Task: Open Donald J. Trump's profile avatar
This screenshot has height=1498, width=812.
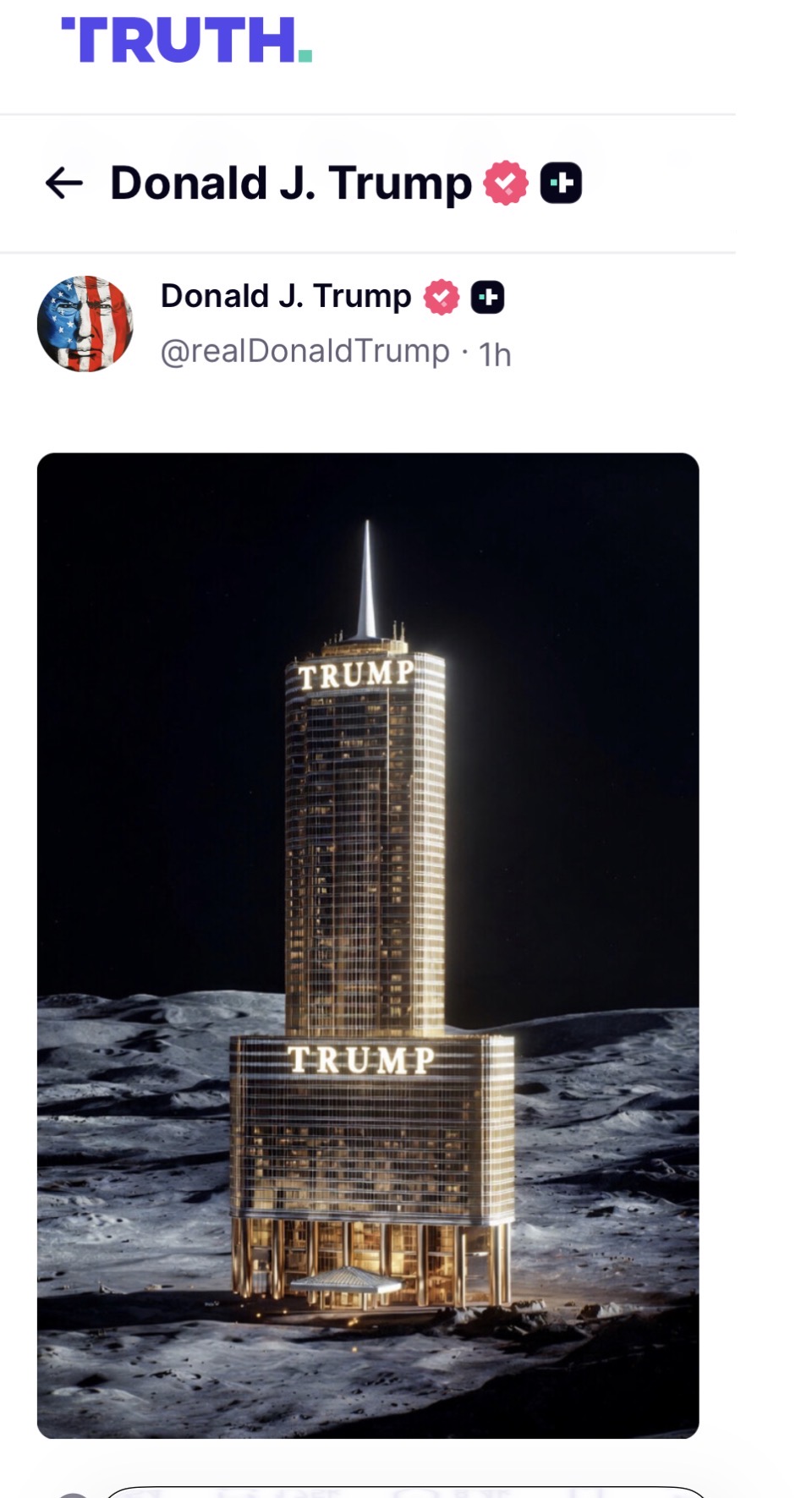Action: pos(85,324)
